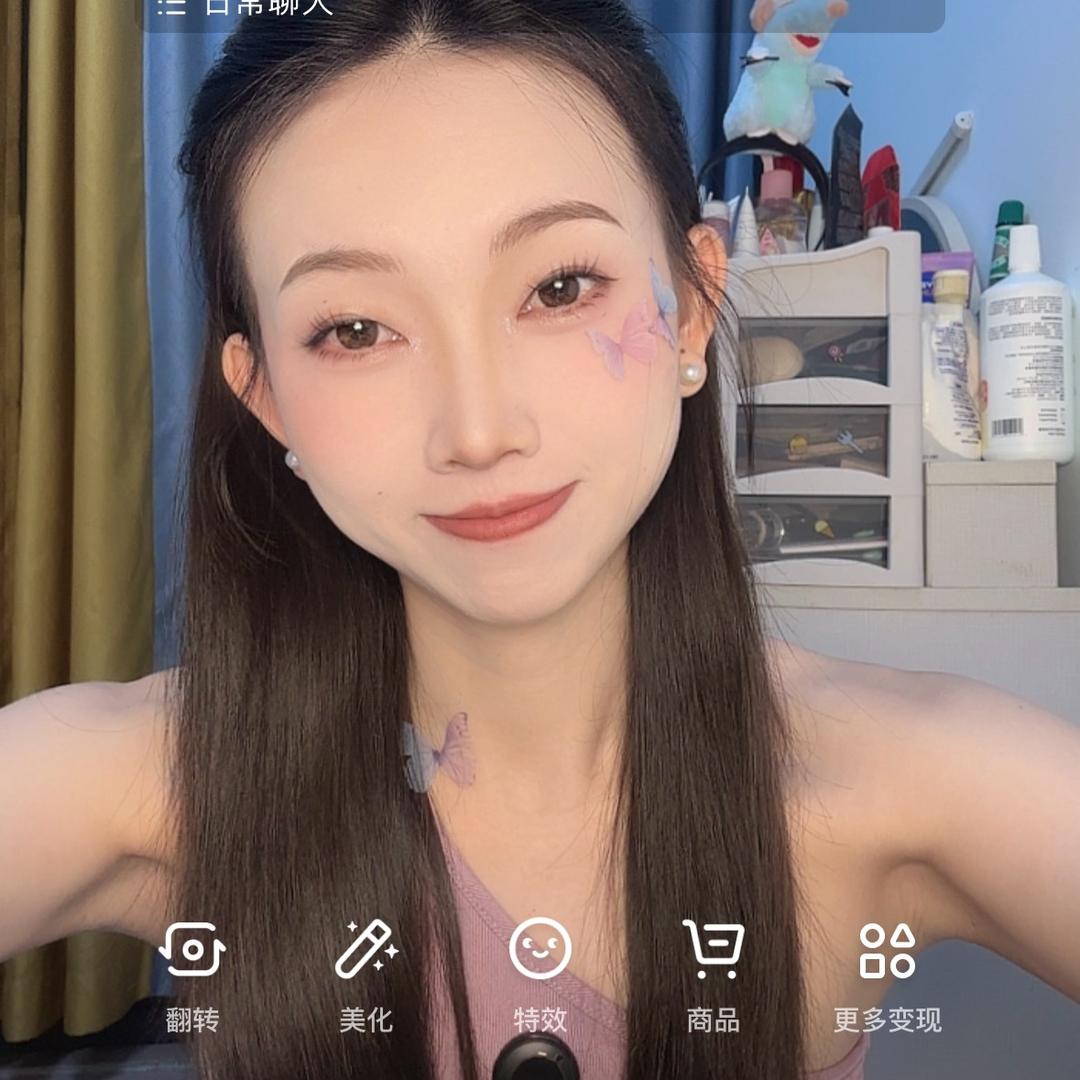Open the 日常聊天 category selector
The image size is (1080, 1080).
[x=250, y=8]
